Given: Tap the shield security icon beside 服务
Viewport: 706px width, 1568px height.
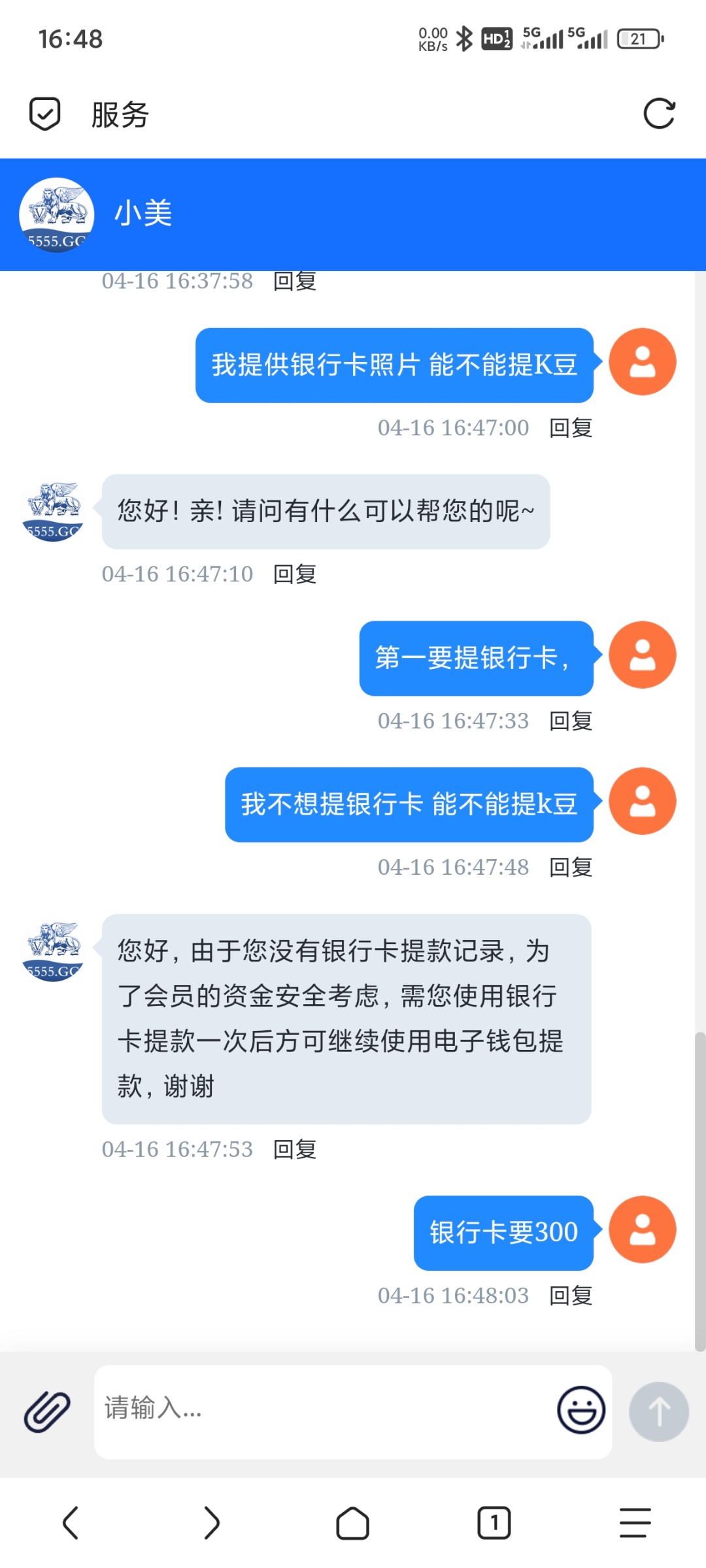Looking at the screenshot, I should pos(45,114).
